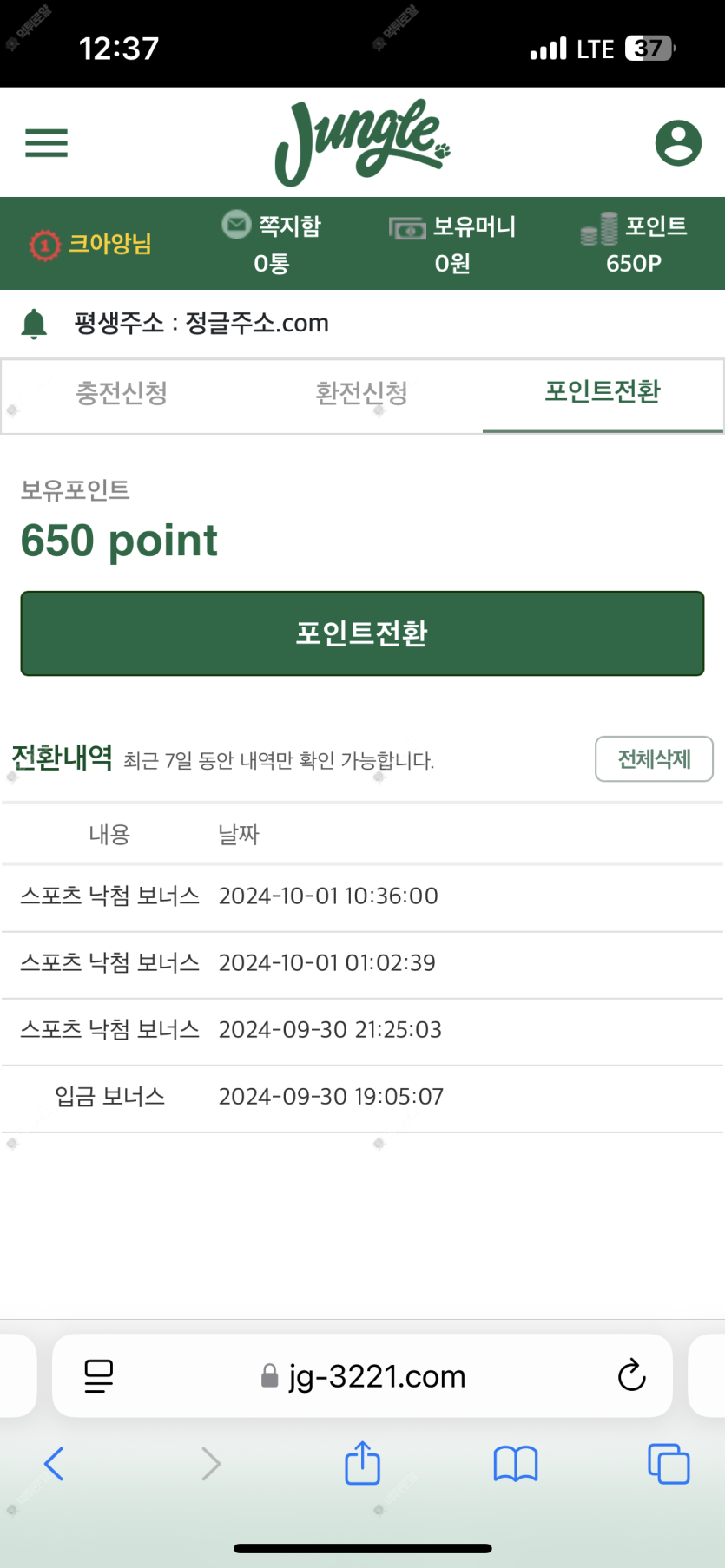Delete all history with 전체삭제
The width and height of the screenshot is (725, 1568).
[x=654, y=759]
